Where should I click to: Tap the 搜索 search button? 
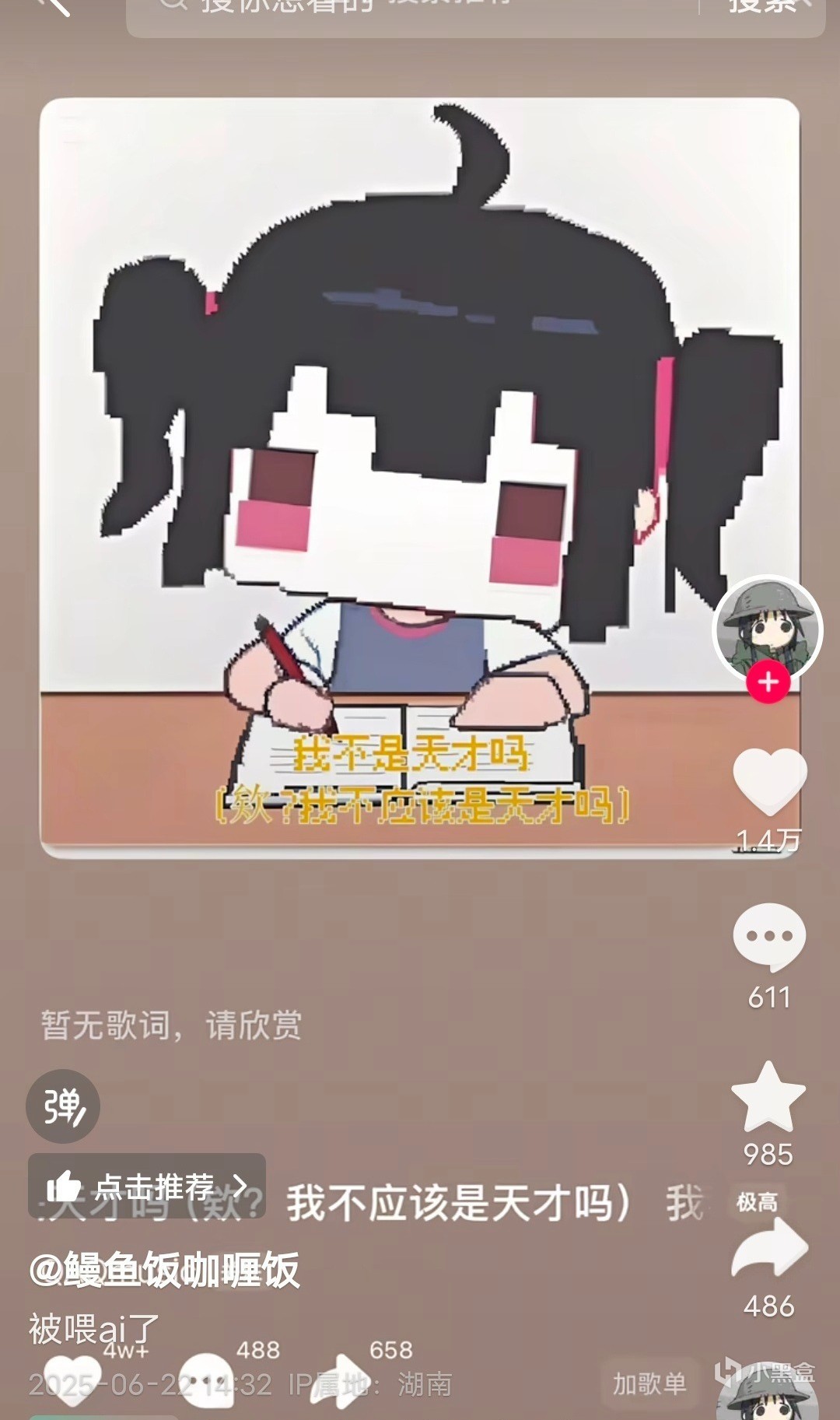pyautogui.click(x=762, y=8)
